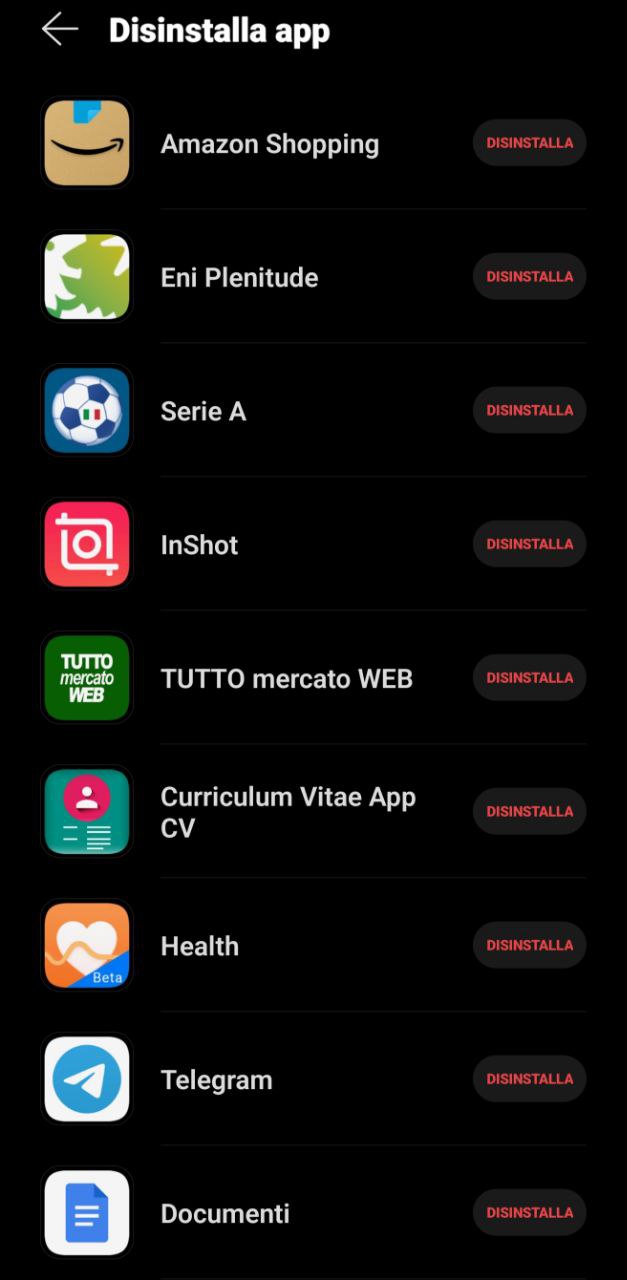
Task: Remove the Health app
Action: (529, 945)
